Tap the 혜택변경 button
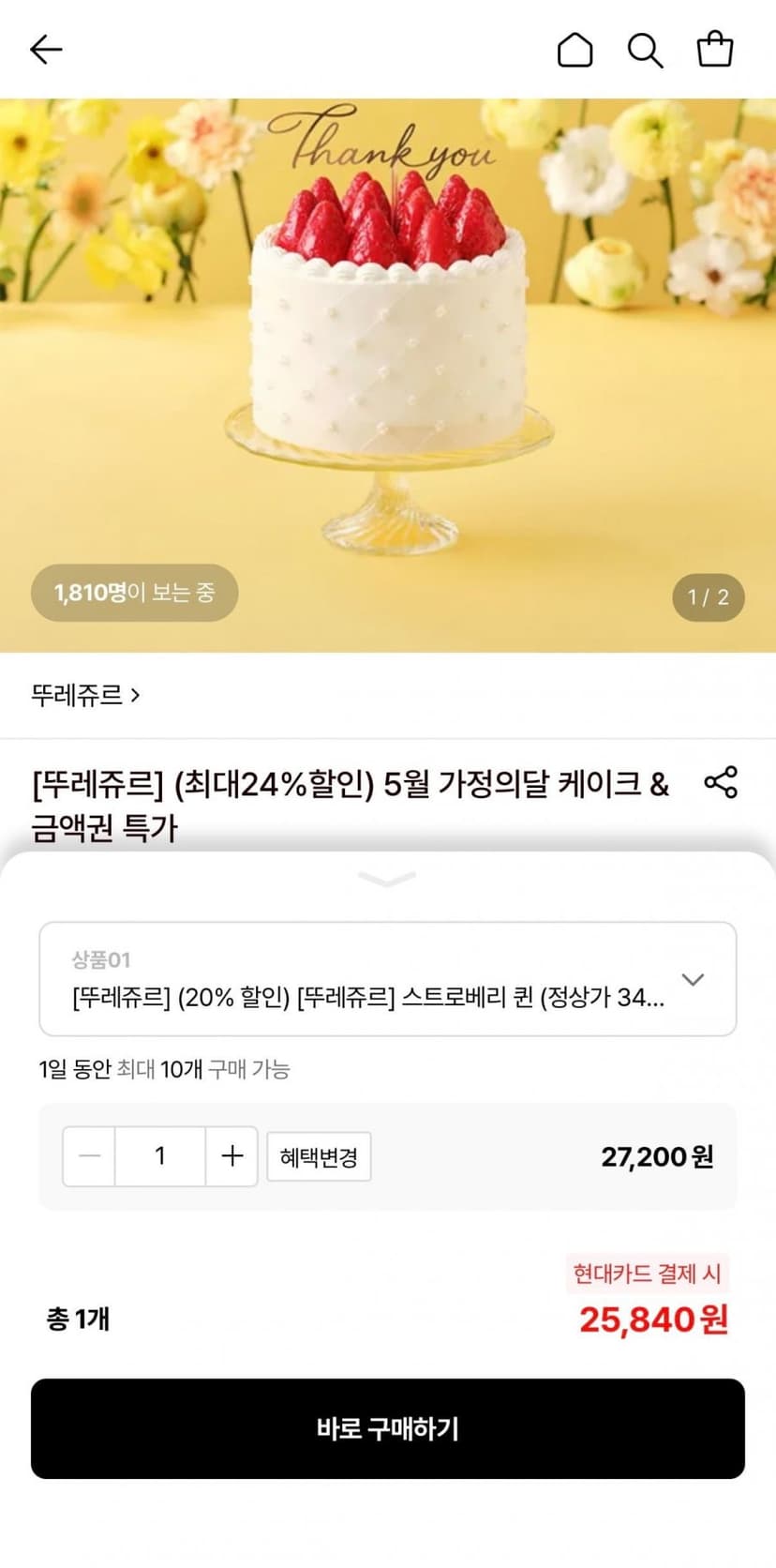 [319, 1157]
